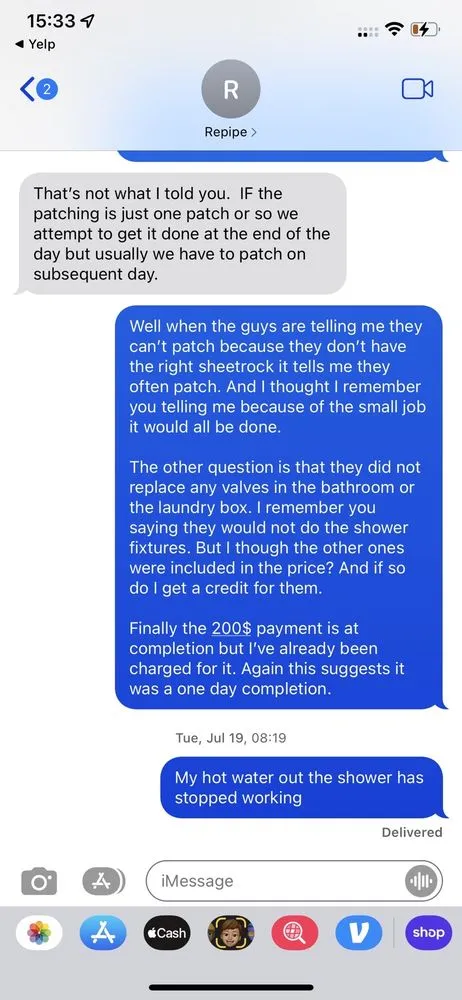
Task: Open the Photos iMessage app
Action: click(39, 932)
